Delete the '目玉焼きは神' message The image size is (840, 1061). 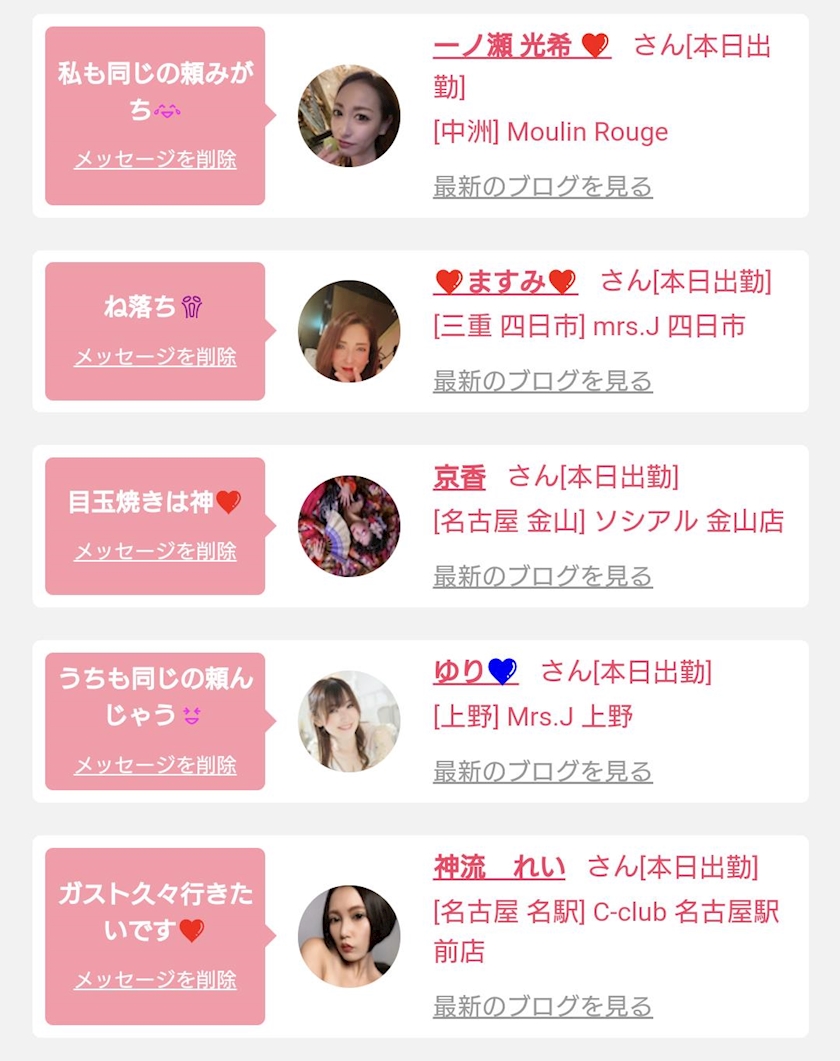click(x=155, y=551)
